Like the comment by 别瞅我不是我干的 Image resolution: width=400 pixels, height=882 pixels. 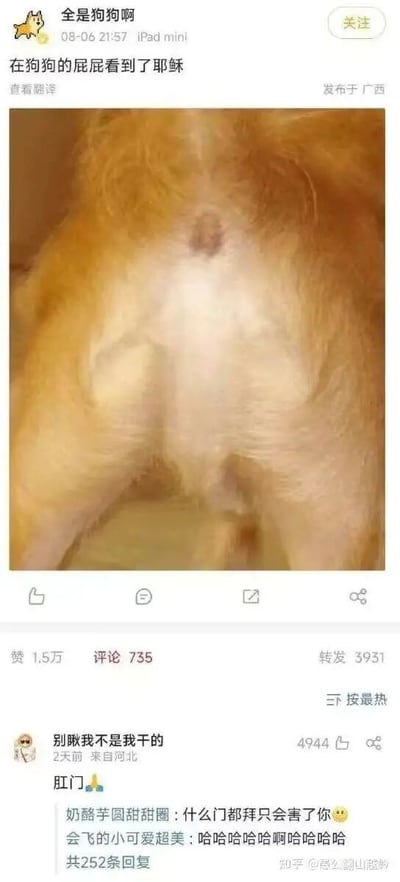323,743
